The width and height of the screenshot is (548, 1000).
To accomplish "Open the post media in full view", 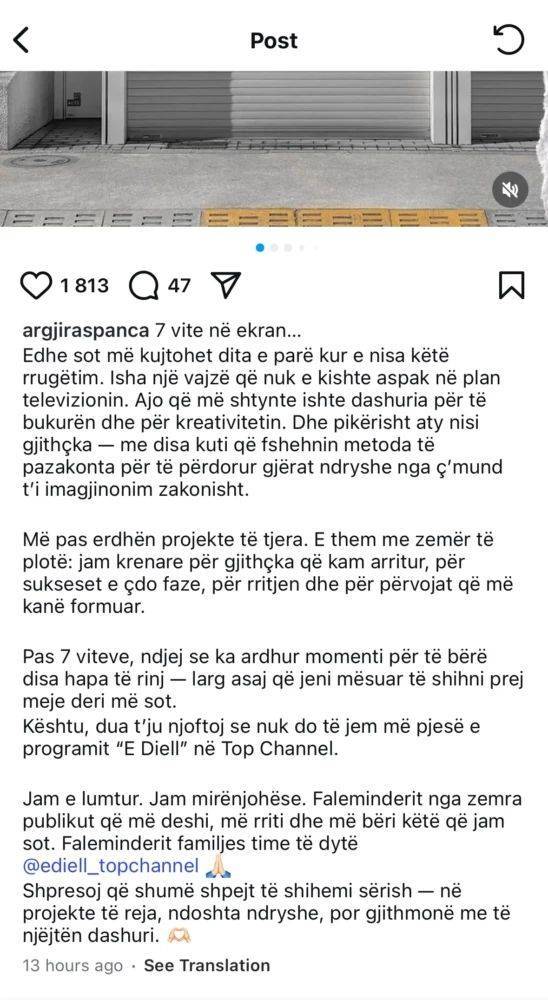I will click(x=274, y=149).
